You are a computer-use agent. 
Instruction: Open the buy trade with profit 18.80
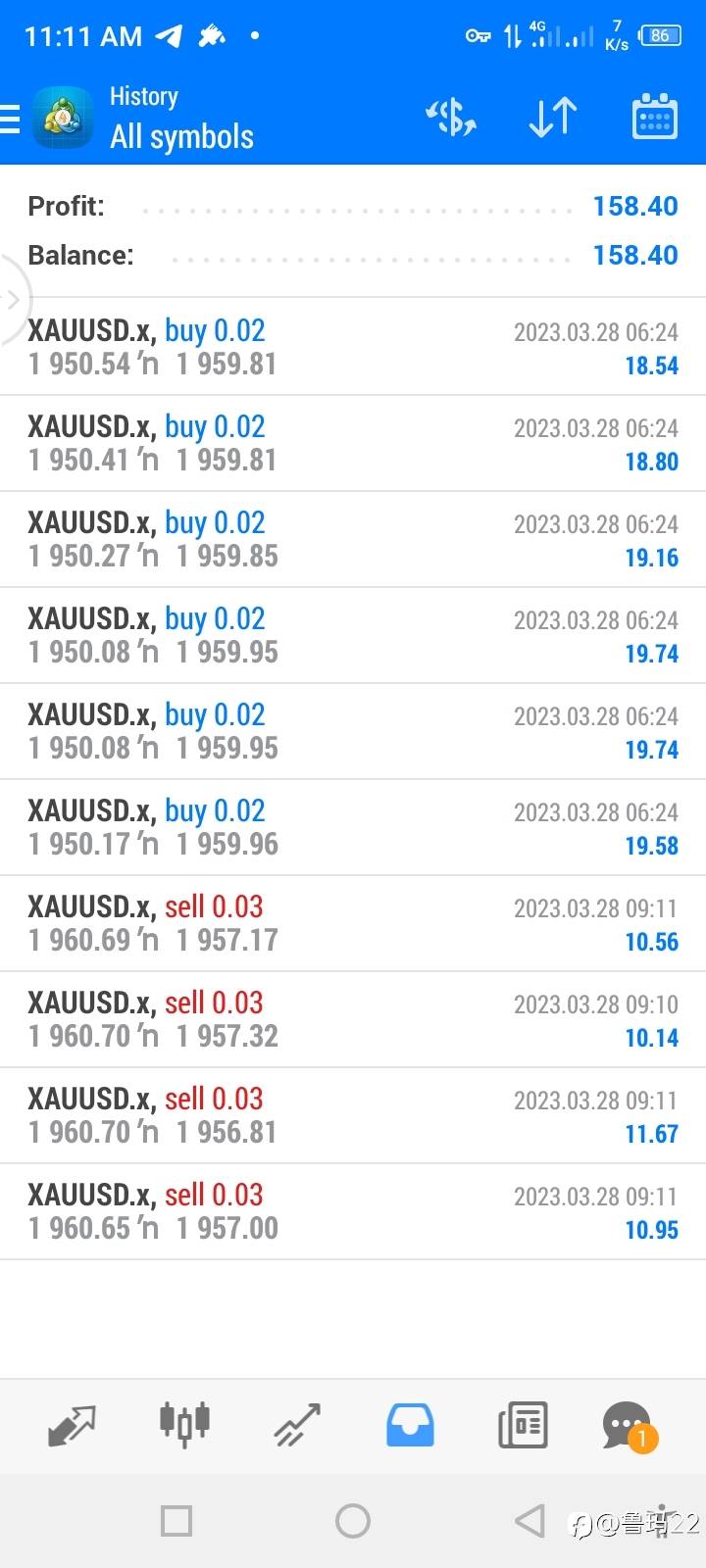click(353, 443)
